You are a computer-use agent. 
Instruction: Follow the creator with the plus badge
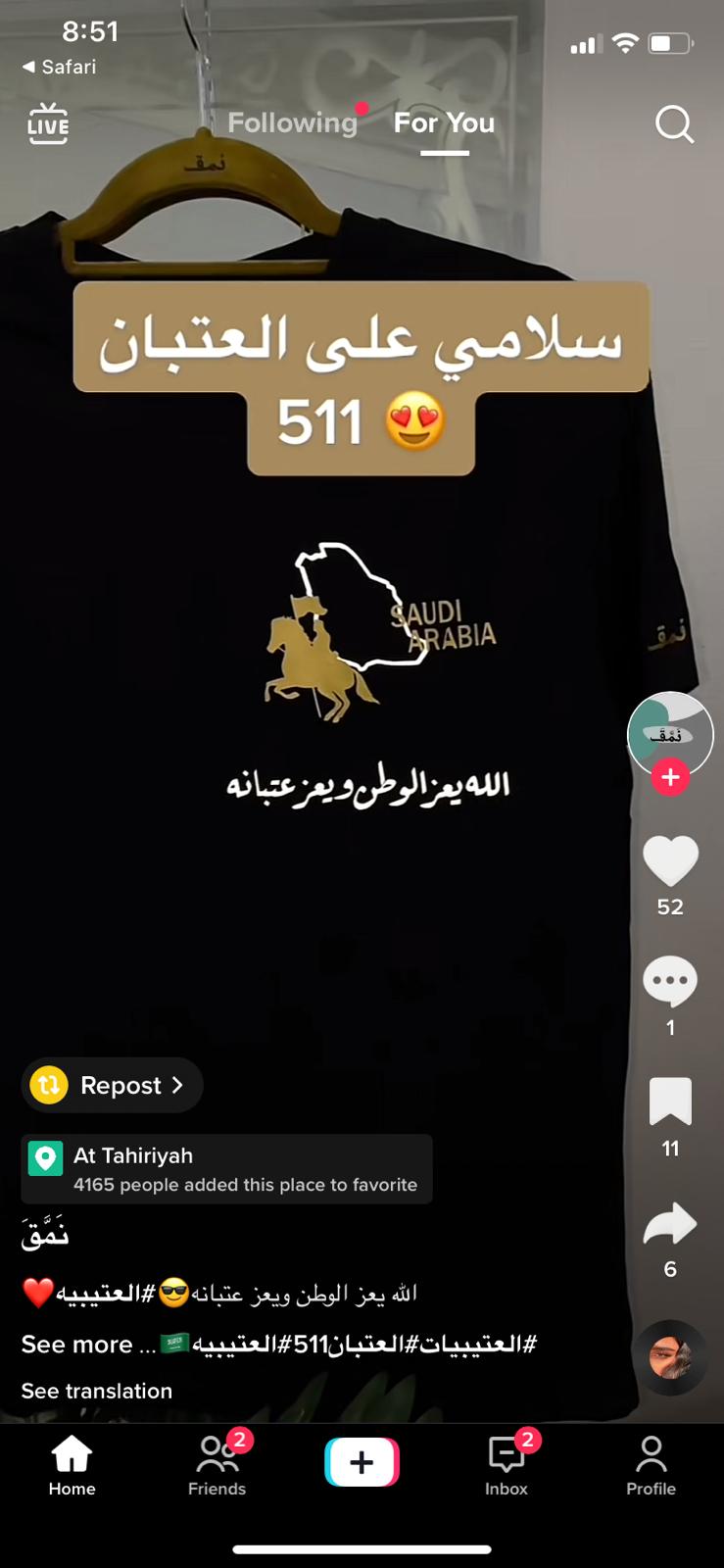670,777
